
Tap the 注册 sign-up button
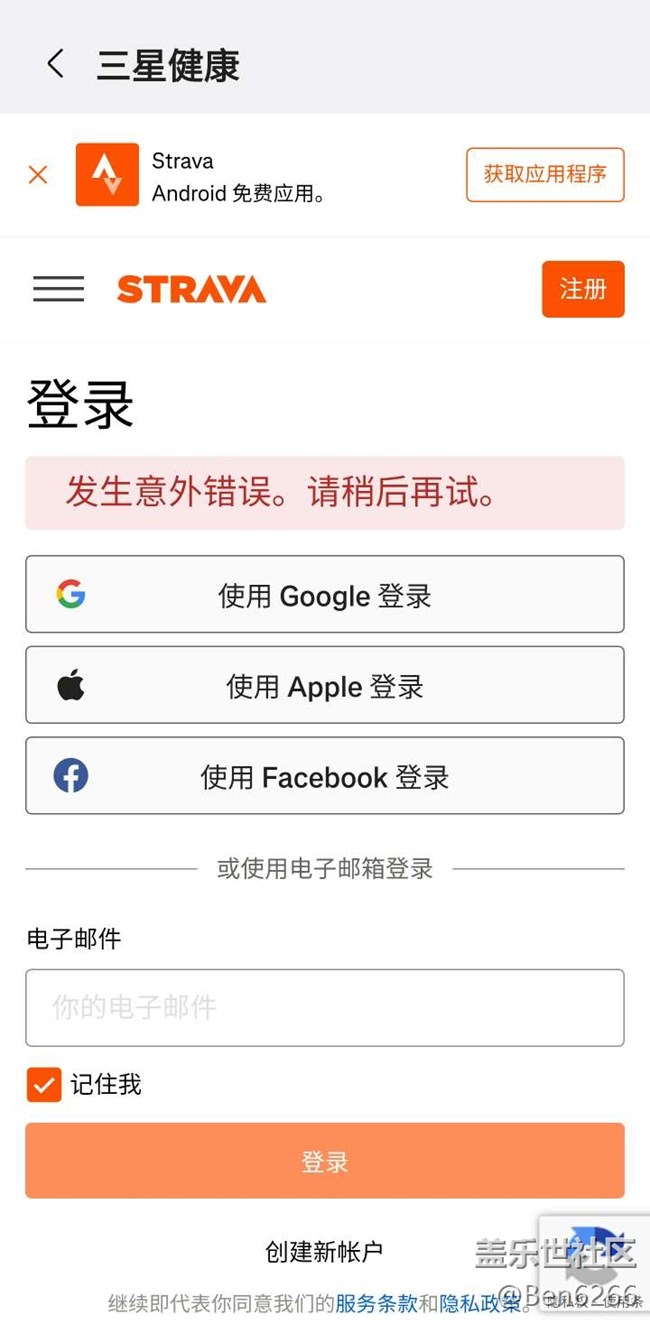(583, 289)
